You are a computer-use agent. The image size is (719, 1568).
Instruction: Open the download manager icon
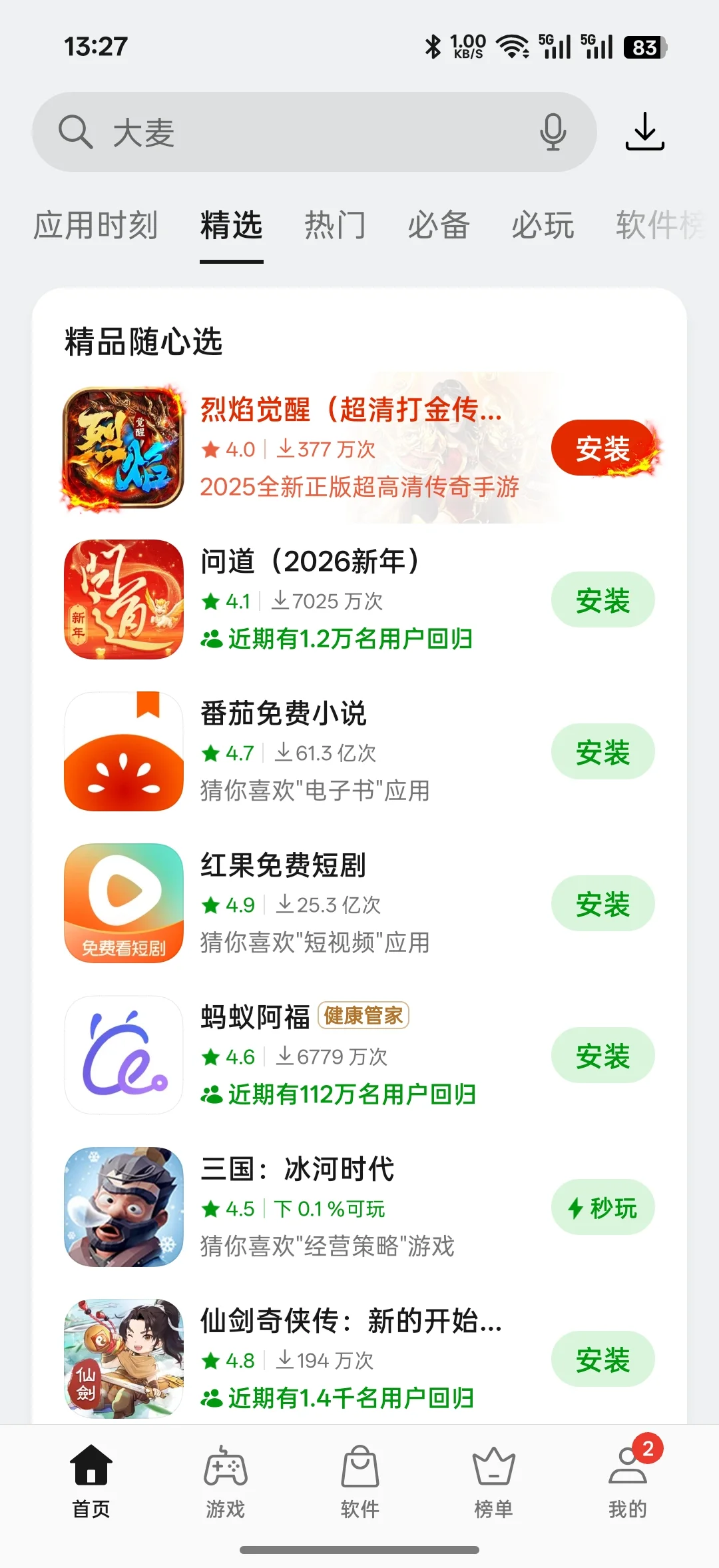click(x=644, y=131)
